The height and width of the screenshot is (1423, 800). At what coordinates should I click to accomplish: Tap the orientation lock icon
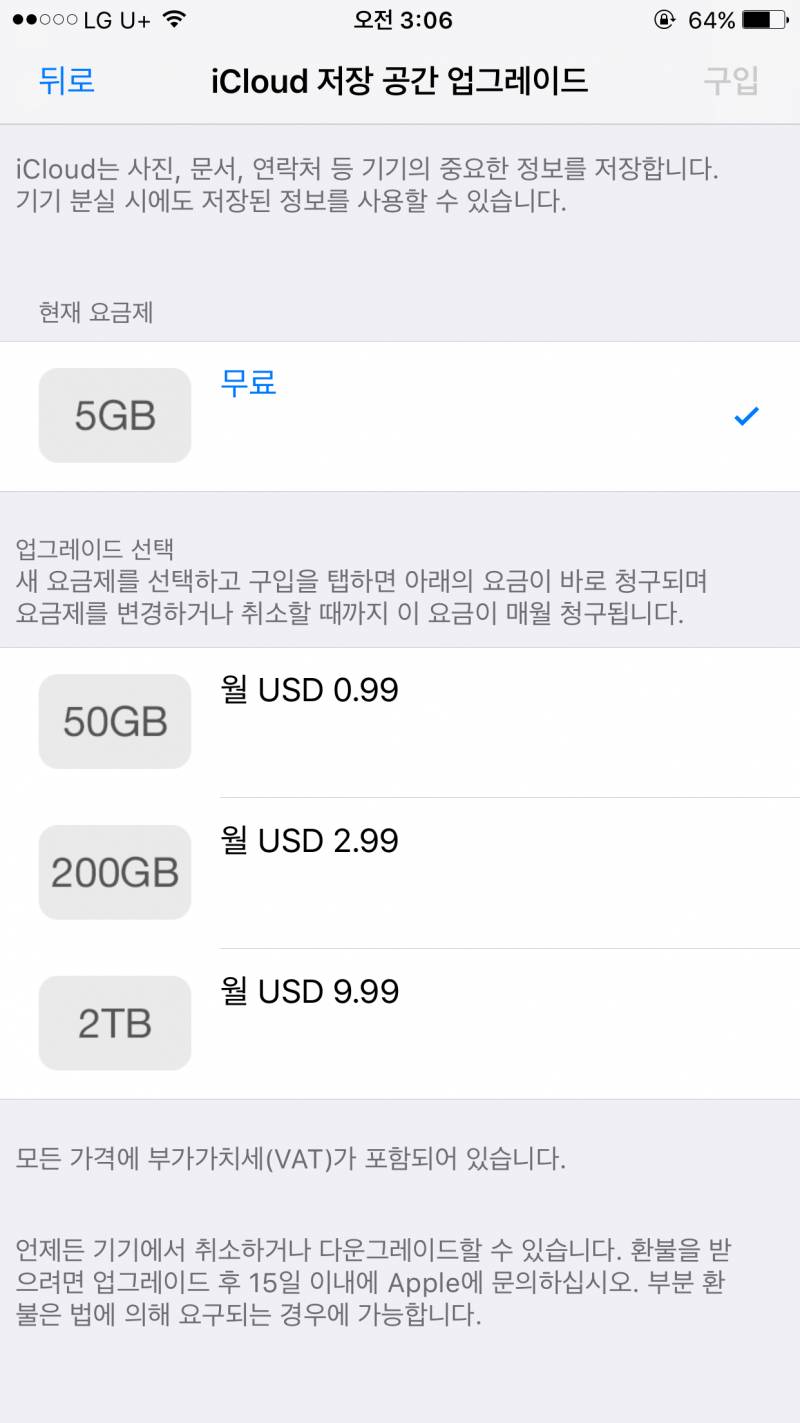coord(663,19)
